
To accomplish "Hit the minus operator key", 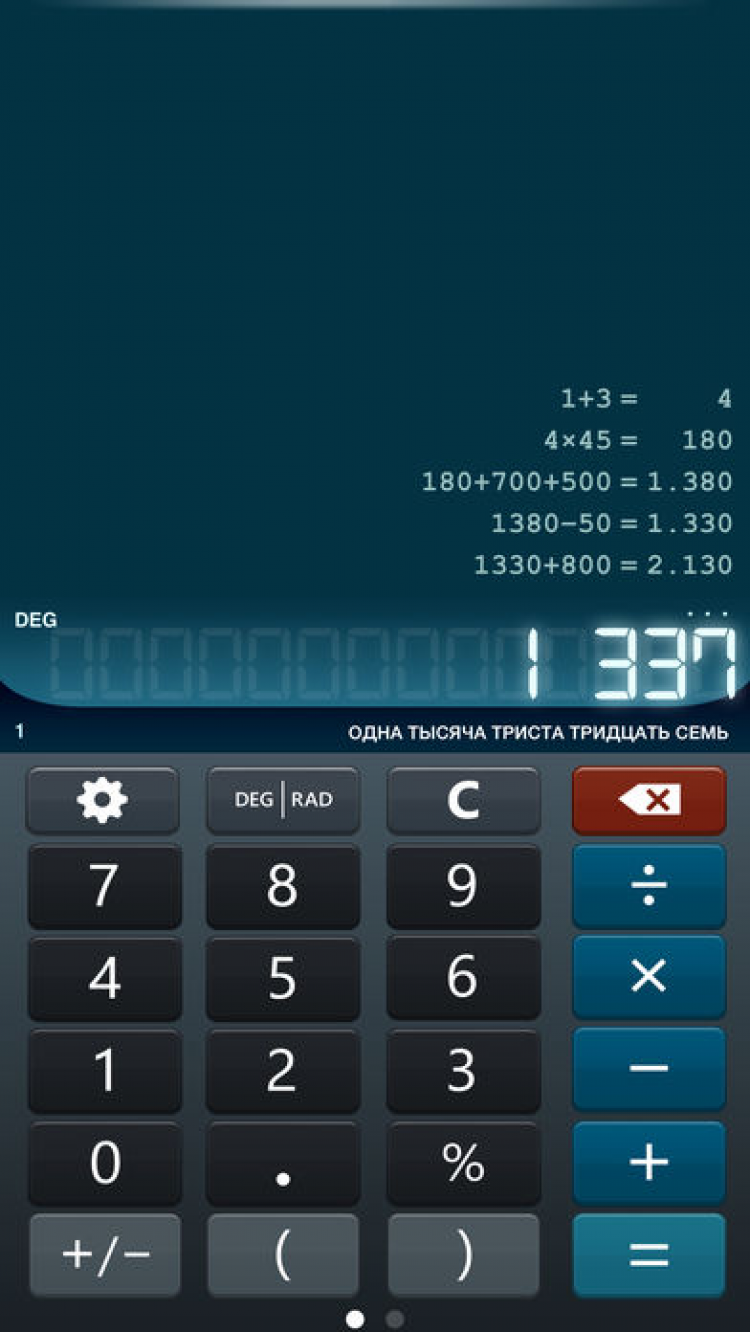I will [649, 1069].
